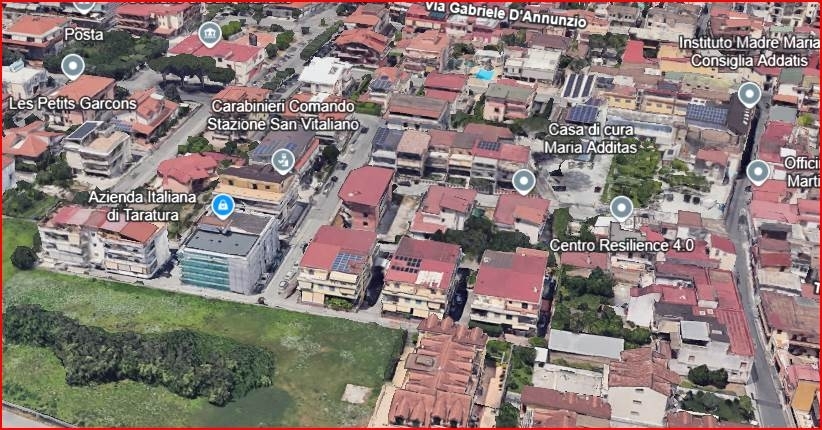Open the Les Petits Garcons map pin
Image resolution: width=822 pixels, height=430 pixels.
(x=72, y=68)
